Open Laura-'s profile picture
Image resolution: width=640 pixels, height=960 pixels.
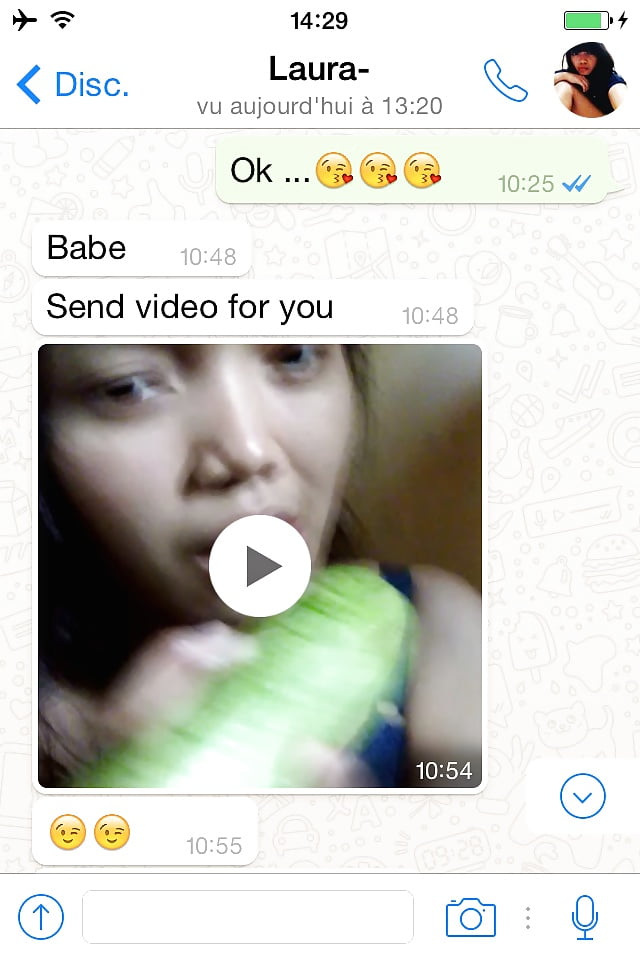(x=590, y=82)
